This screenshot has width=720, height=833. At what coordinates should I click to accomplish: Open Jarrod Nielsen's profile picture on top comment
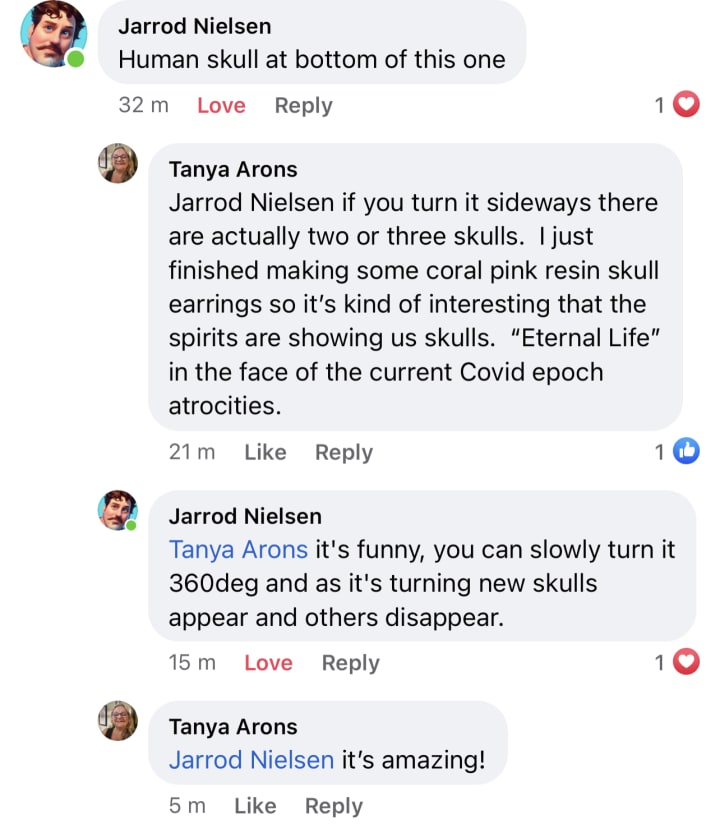pos(53,34)
